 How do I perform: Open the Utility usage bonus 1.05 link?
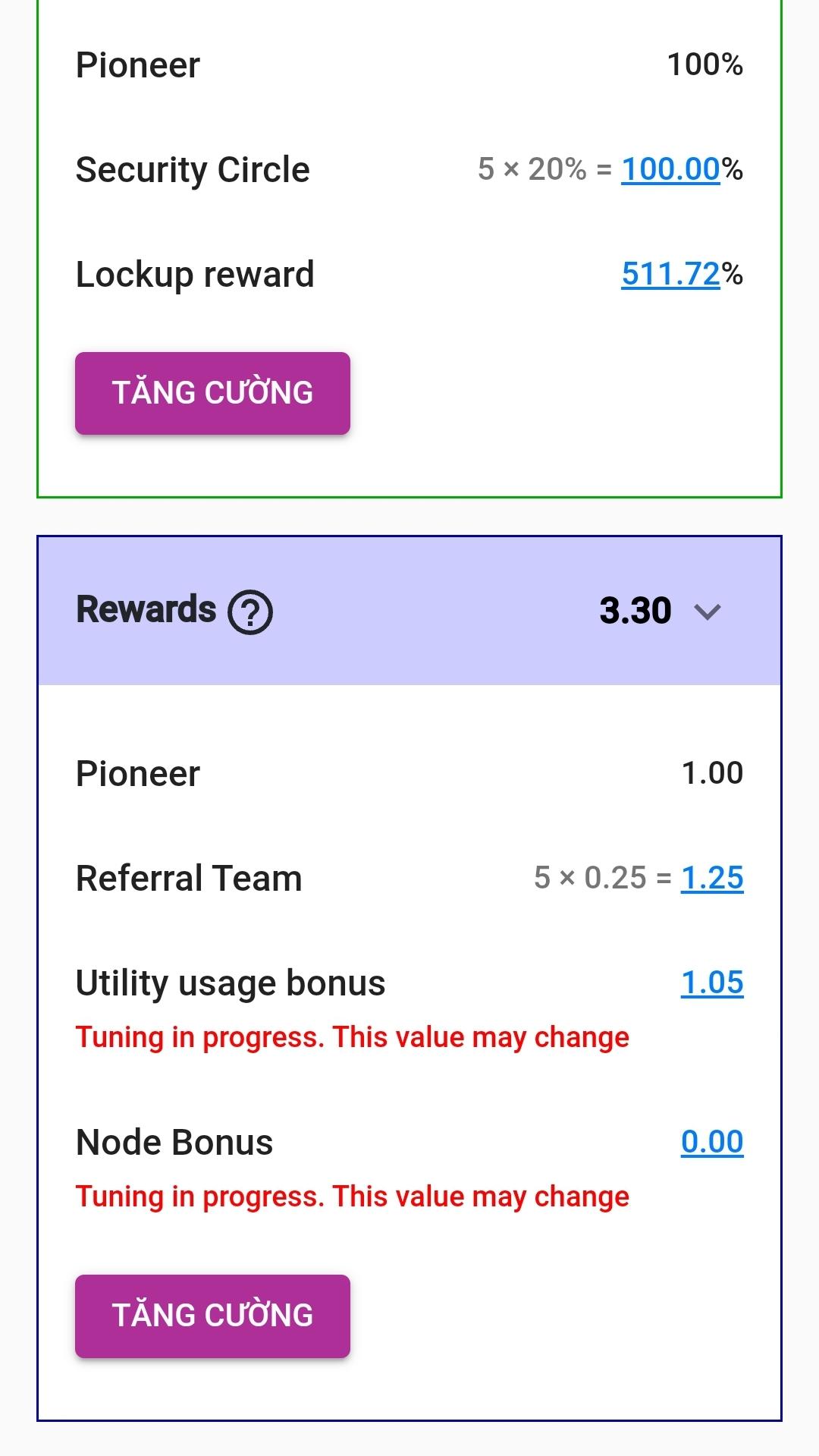pos(712,983)
